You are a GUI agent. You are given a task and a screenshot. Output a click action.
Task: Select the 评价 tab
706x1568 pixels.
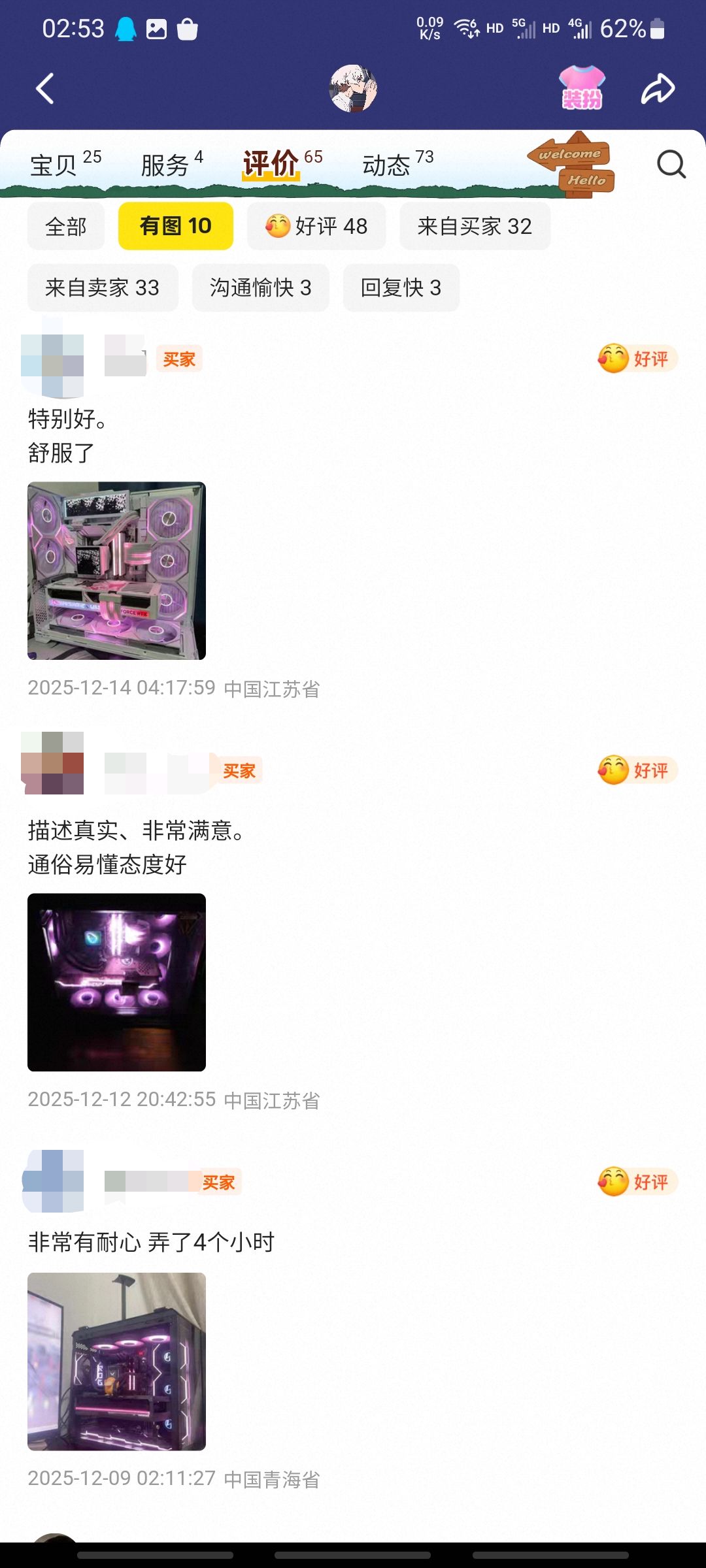[282, 163]
